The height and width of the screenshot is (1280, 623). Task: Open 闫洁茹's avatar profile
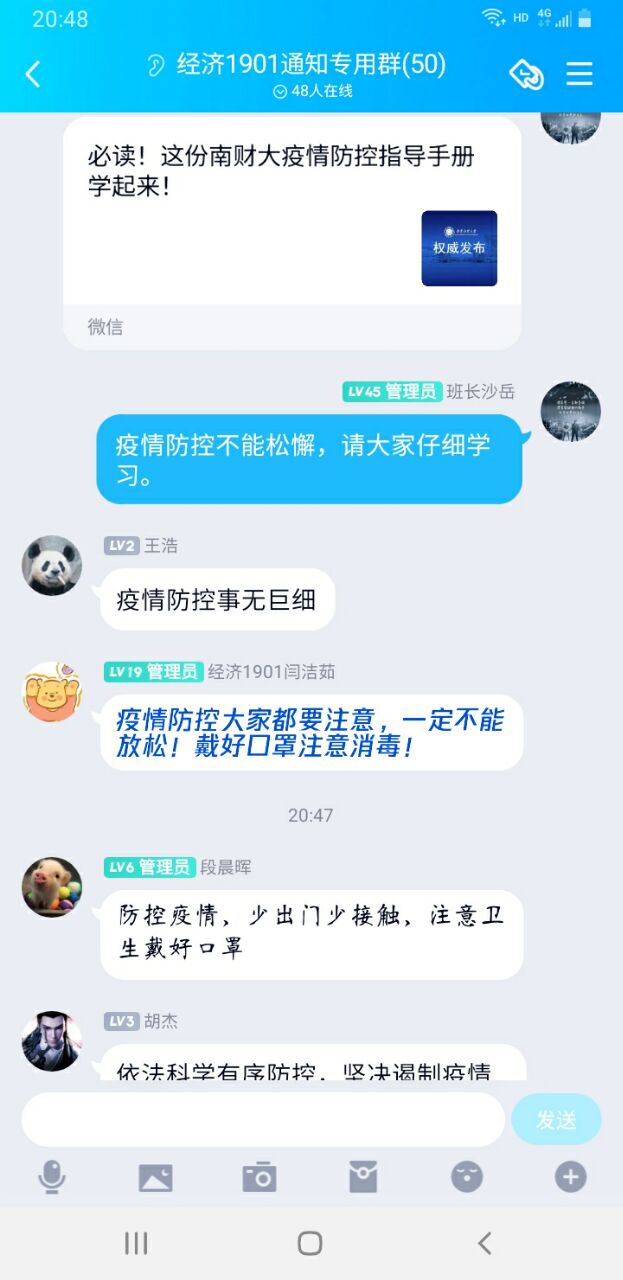52,692
